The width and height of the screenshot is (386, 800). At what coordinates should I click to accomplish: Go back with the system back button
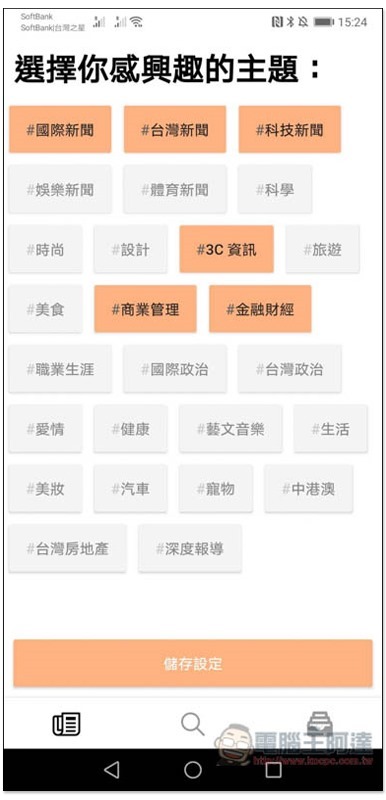112,769
